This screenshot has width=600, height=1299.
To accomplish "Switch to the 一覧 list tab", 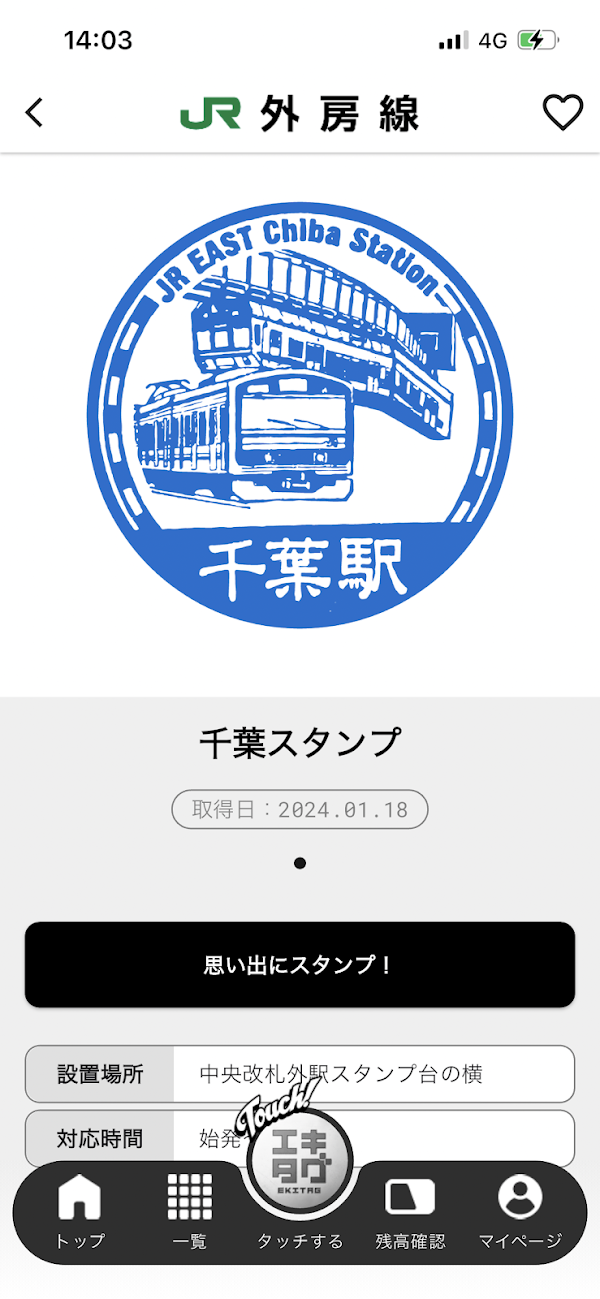I will click(190, 1210).
